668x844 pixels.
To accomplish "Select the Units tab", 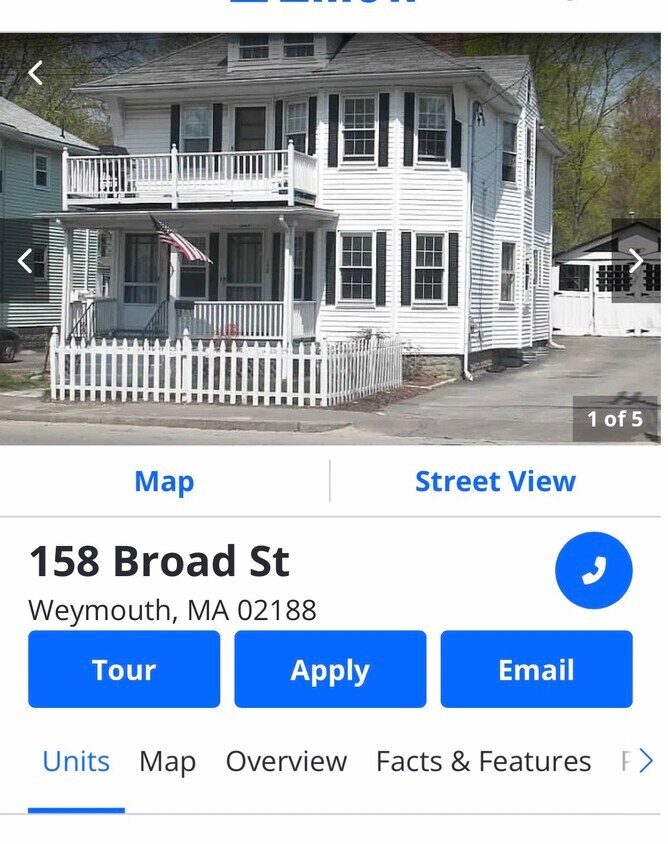I will 76,761.
